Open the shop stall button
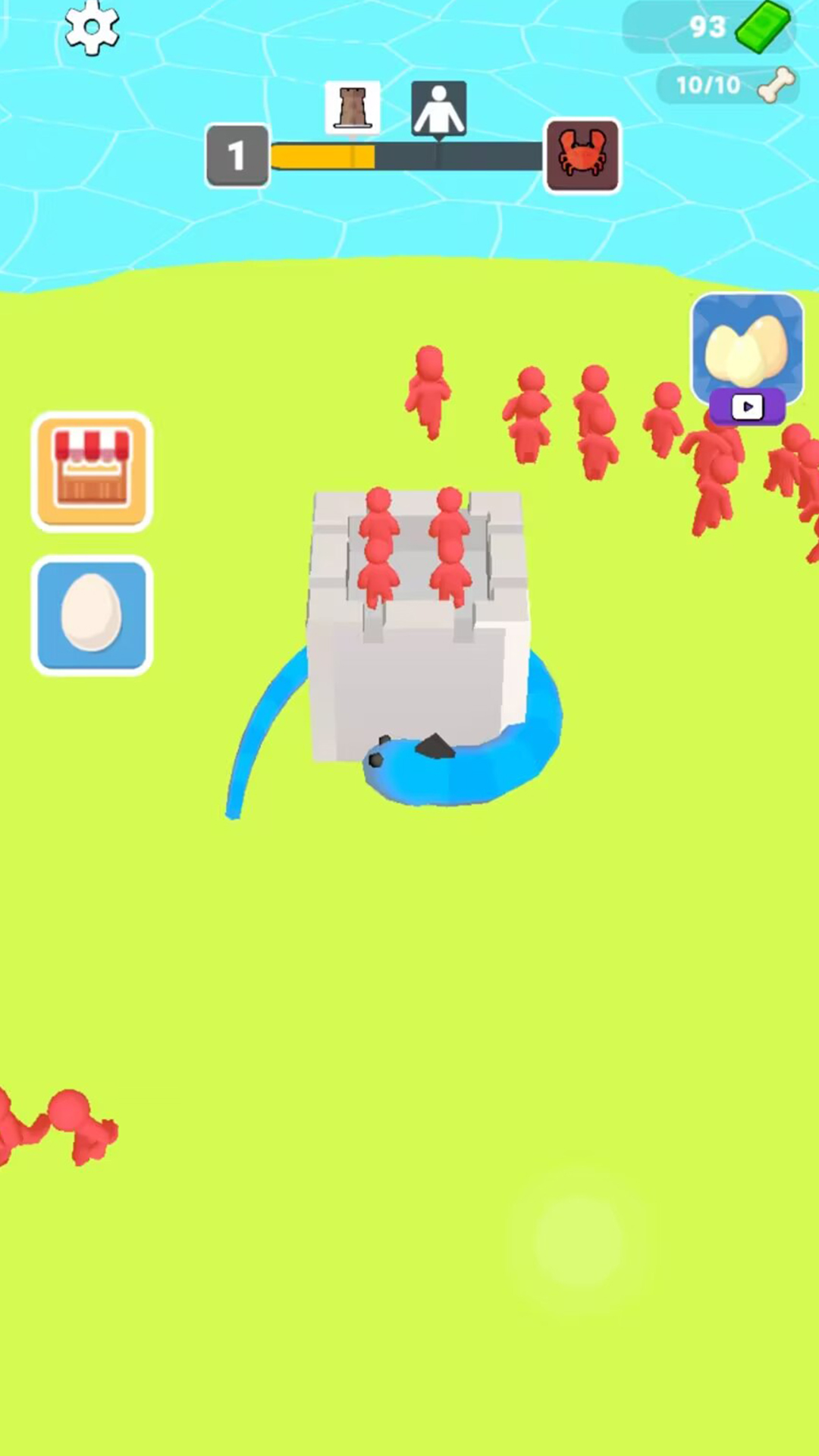Screen dimensions: 819x1456 point(92,472)
